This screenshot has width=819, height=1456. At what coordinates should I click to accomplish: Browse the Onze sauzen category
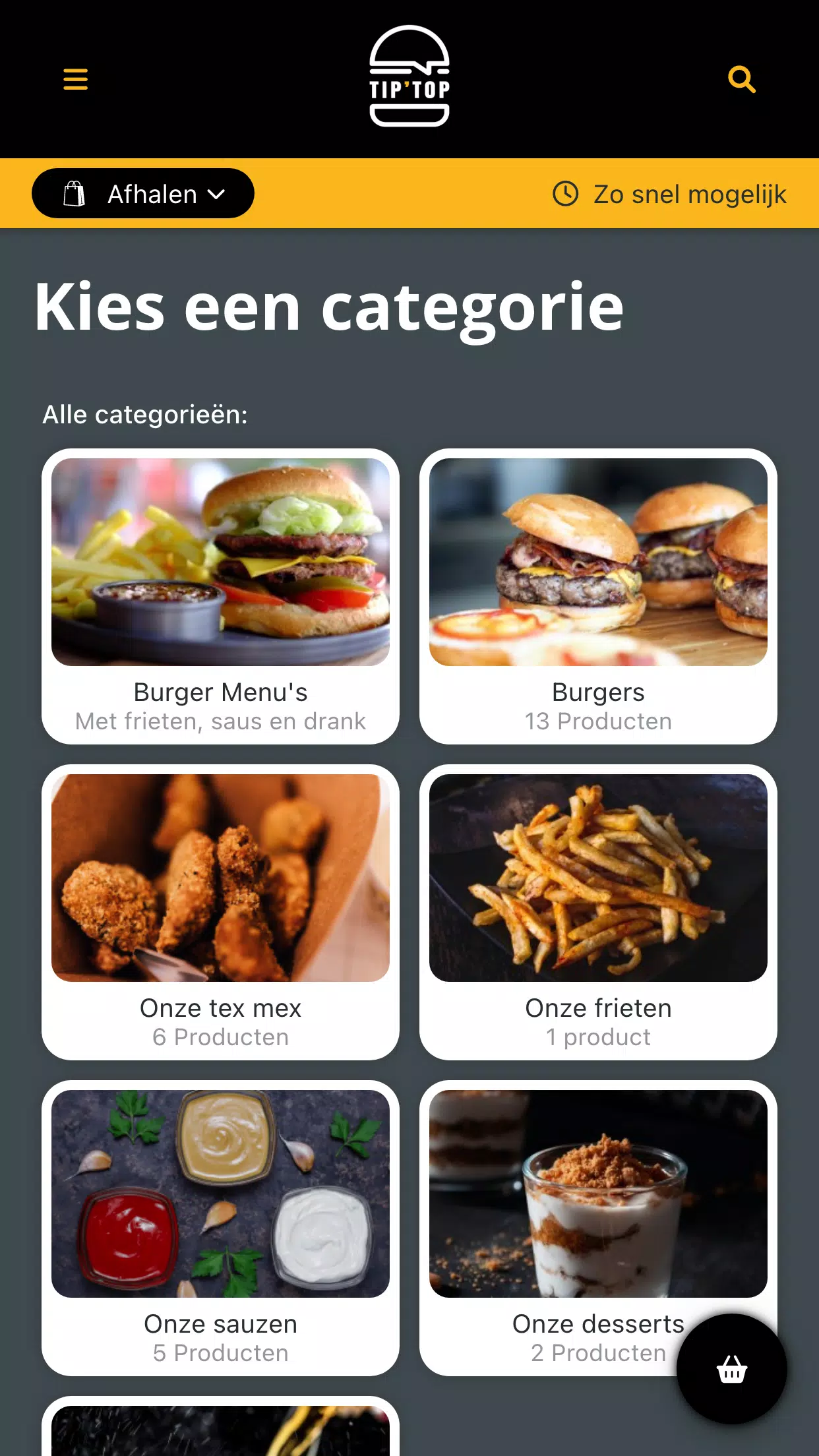(220, 1228)
